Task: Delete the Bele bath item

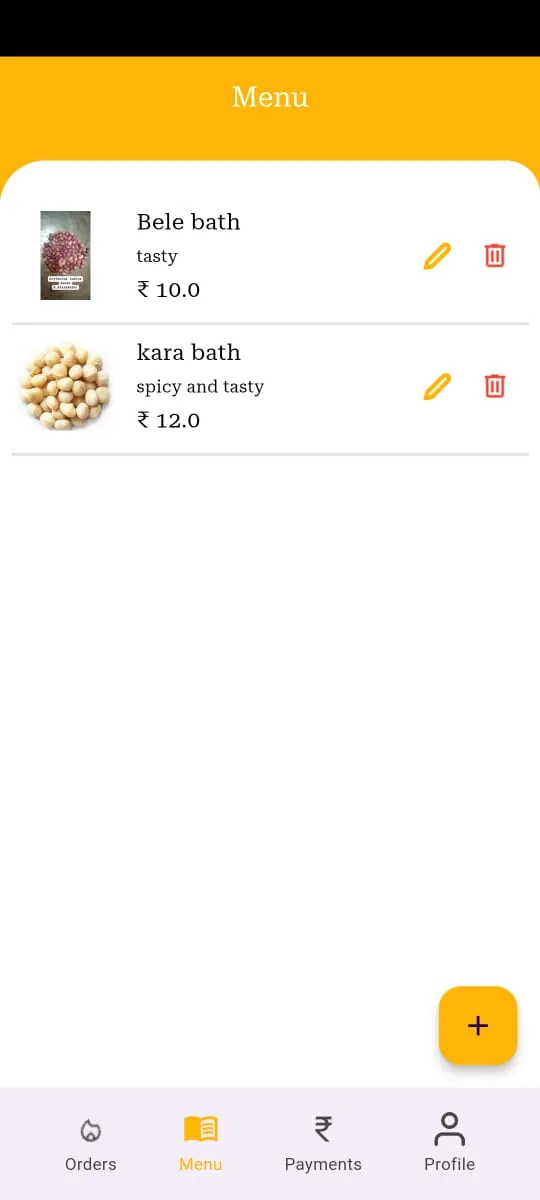Action: tap(495, 256)
